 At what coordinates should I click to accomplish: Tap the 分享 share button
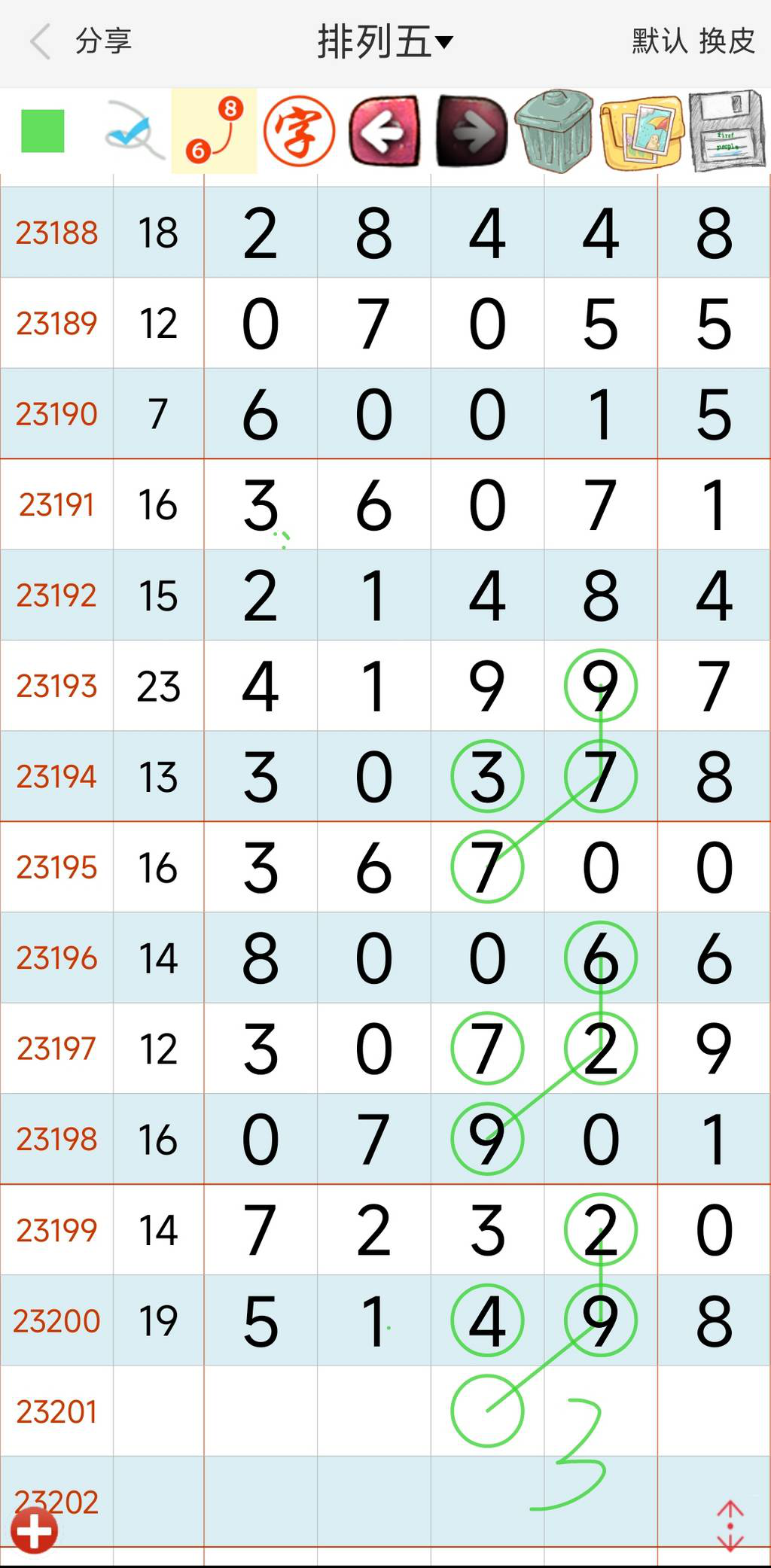pos(104,41)
